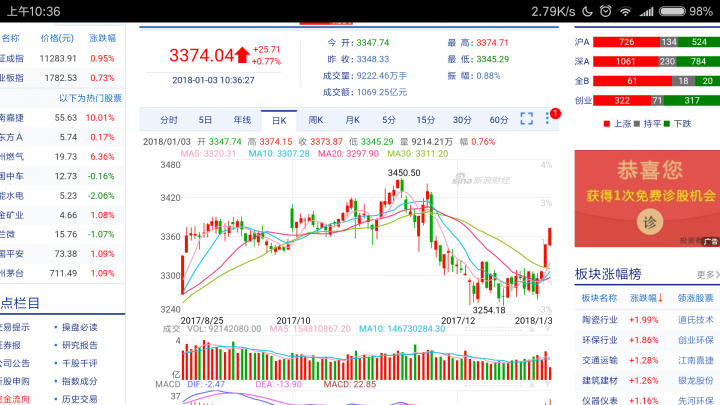Tap 更多 beside 板块涨幅榜
The height and width of the screenshot is (405, 720).
(708, 275)
